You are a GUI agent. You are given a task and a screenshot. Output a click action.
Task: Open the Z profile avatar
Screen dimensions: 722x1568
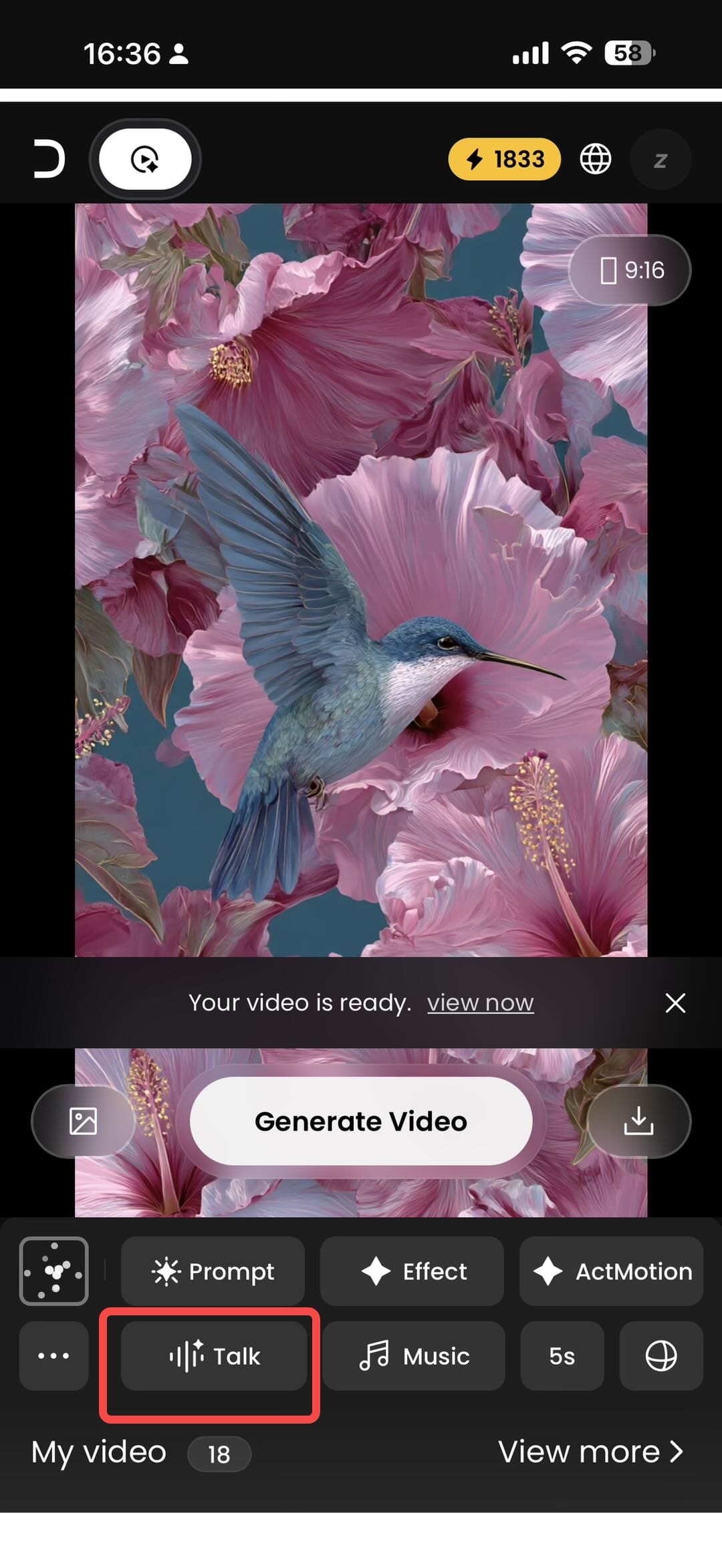[x=660, y=160]
